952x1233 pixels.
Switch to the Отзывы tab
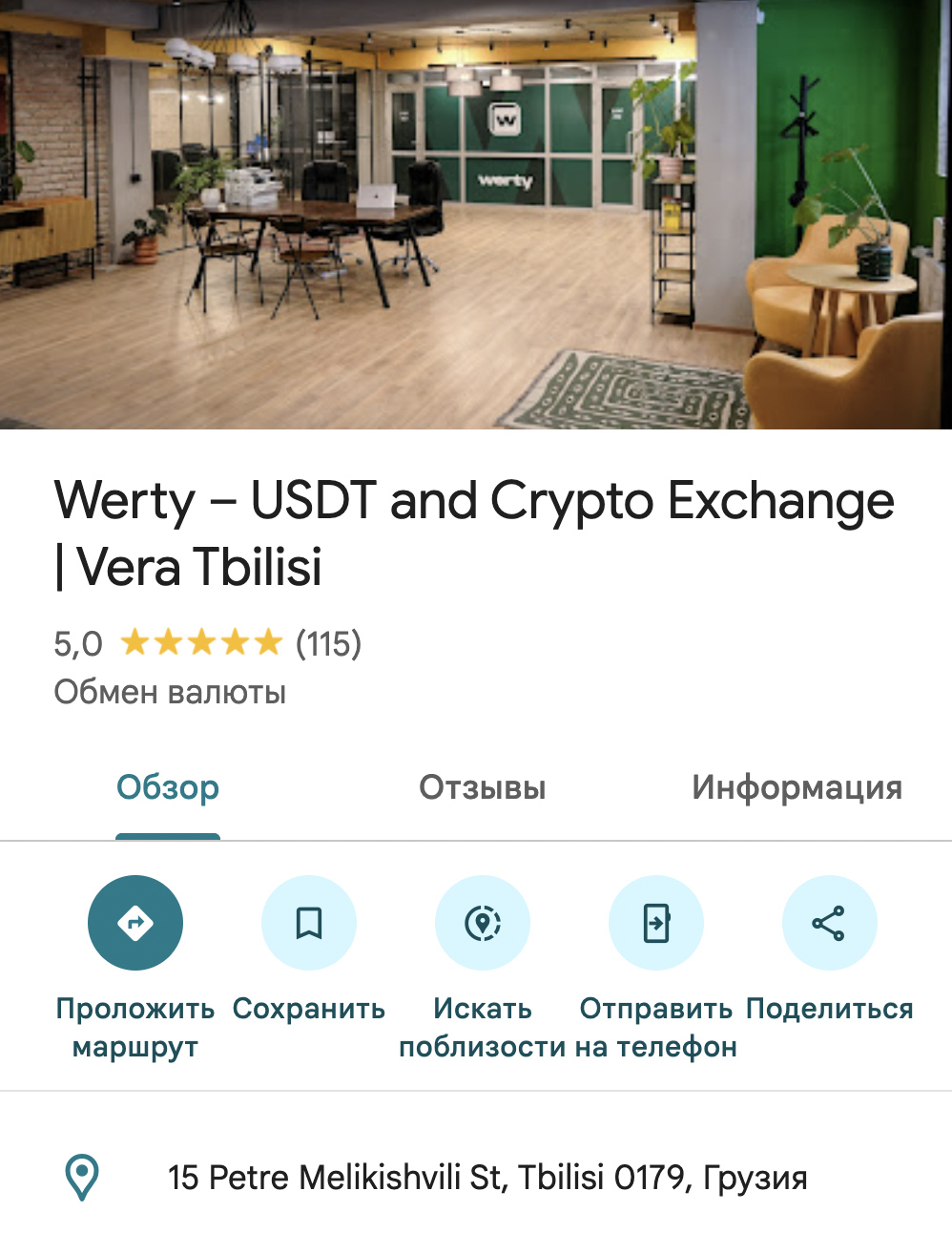click(x=483, y=788)
